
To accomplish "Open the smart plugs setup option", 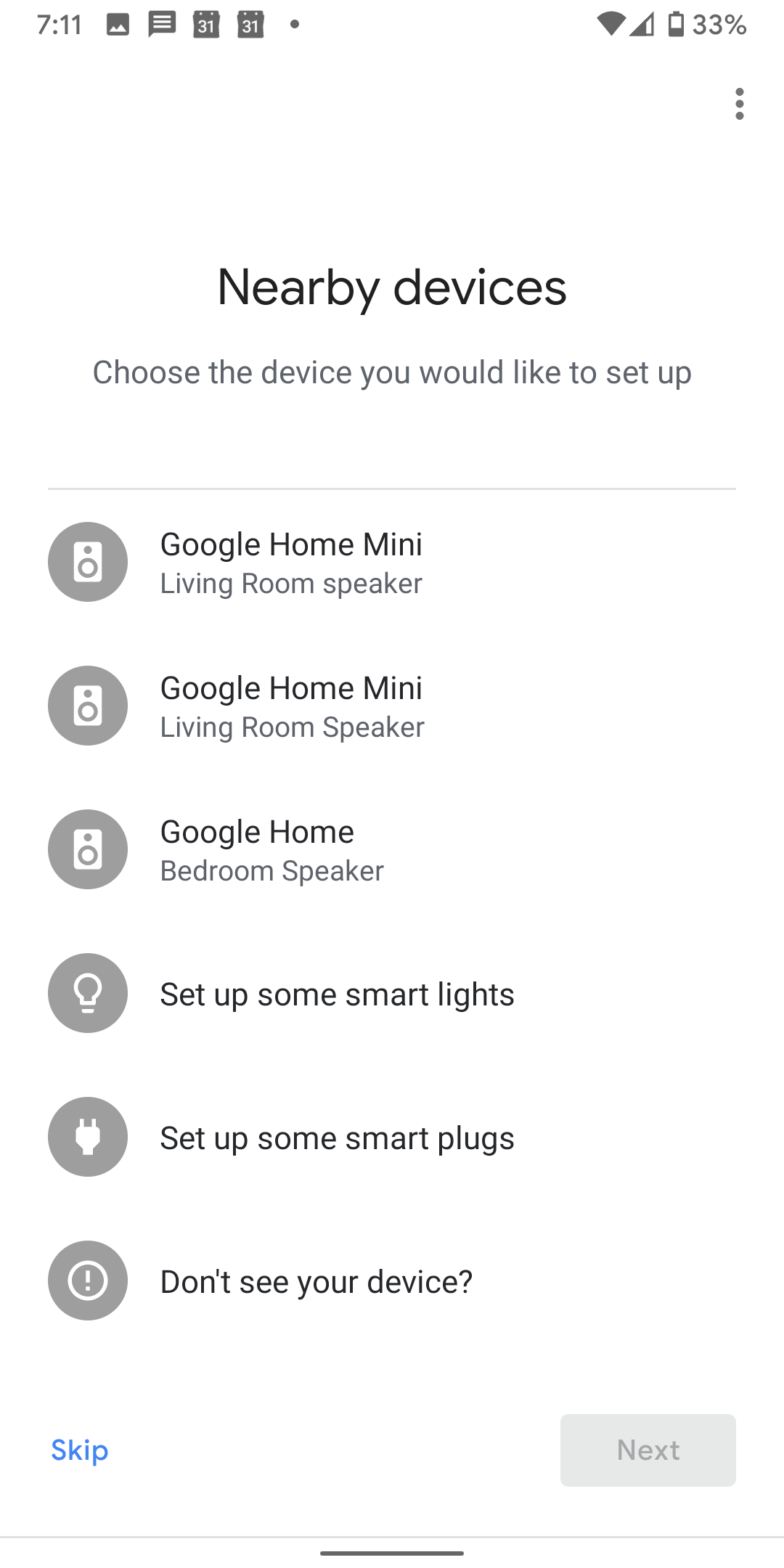I will click(x=337, y=1137).
